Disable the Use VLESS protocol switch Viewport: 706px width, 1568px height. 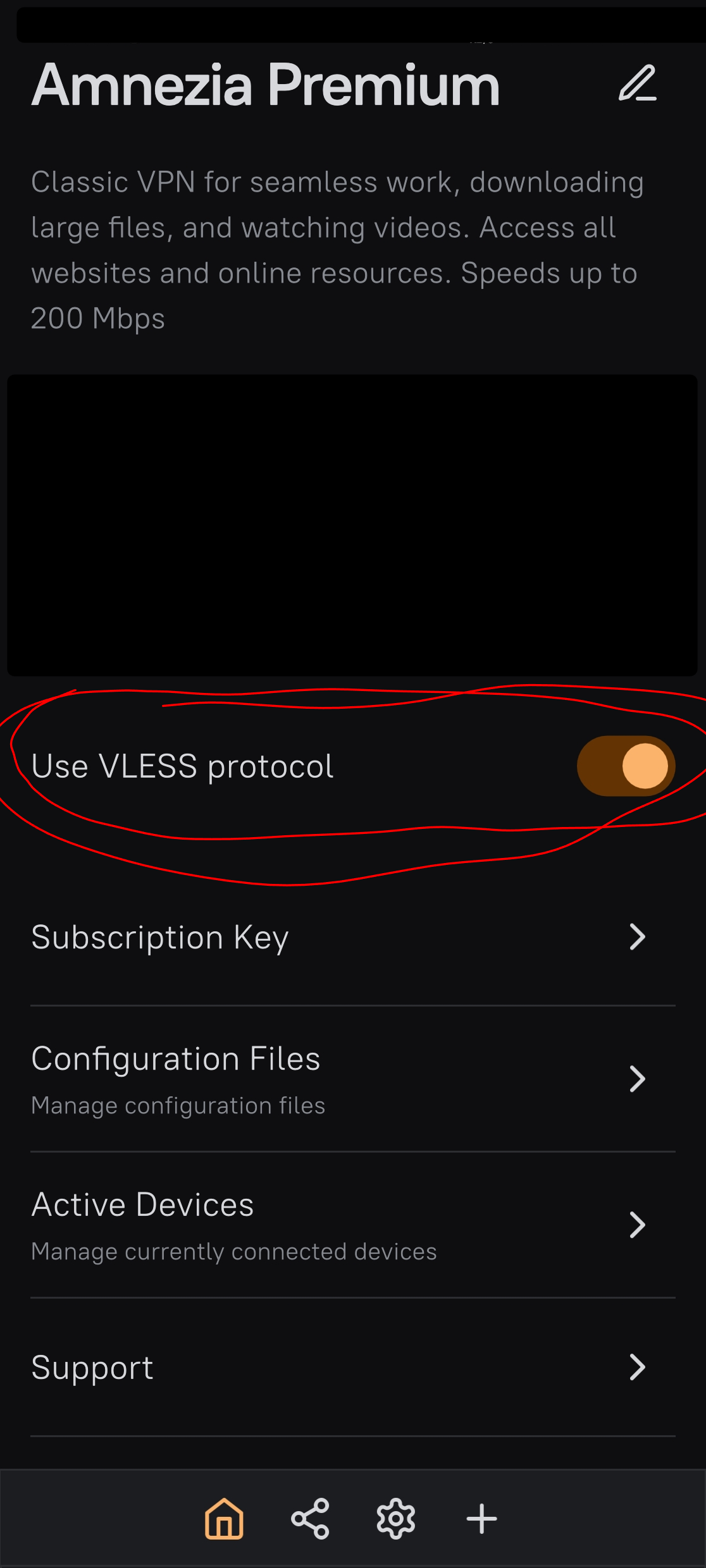pos(626,766)
